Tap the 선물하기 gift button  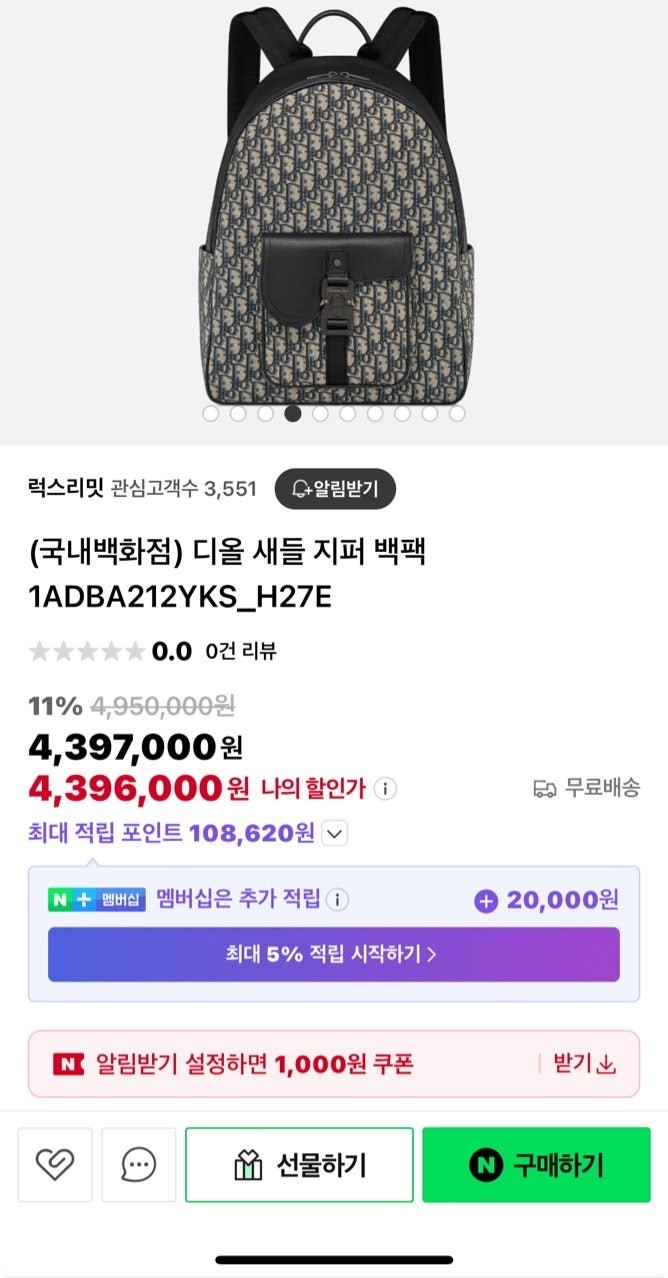tap(299, 1165)
